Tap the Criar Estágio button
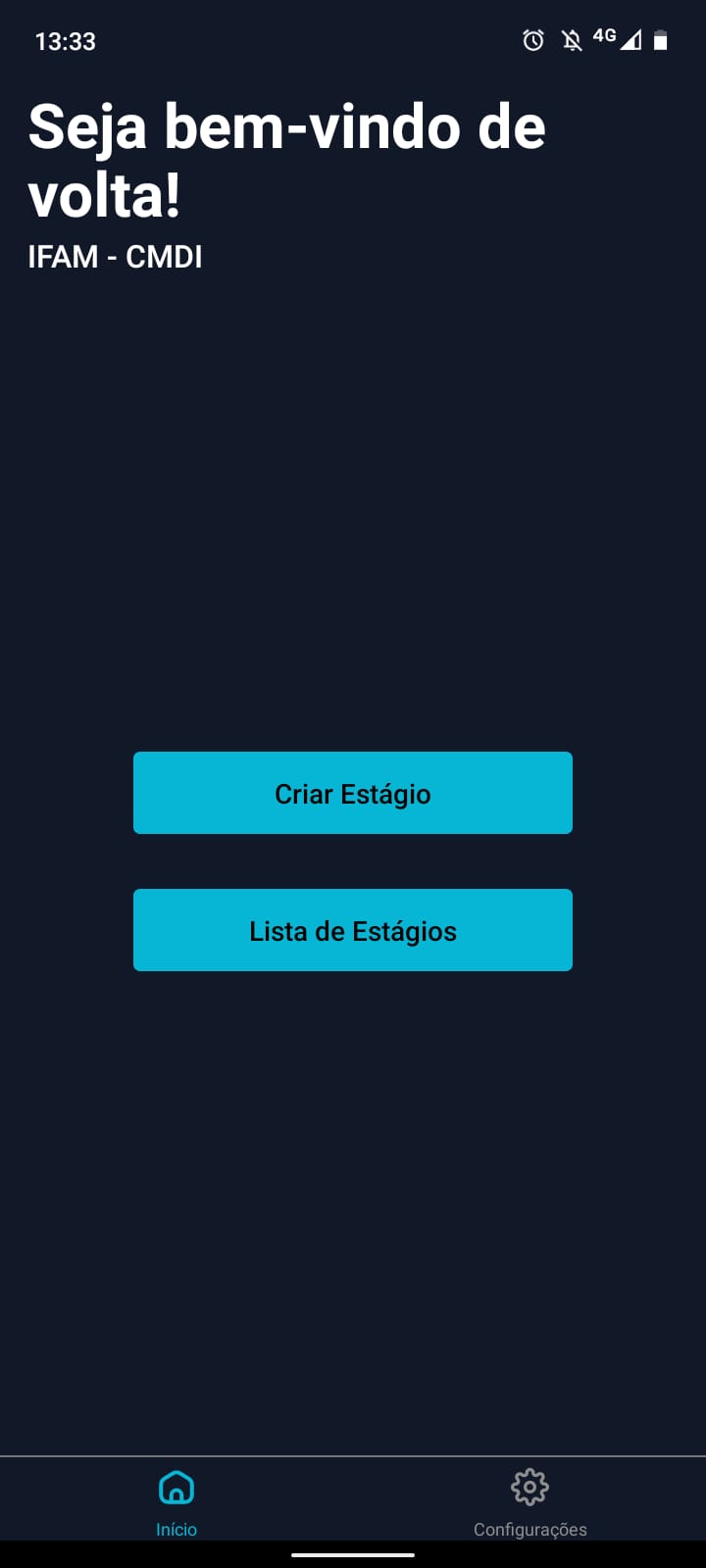Image resolution: width=706 pixels, height=1568 pixels. (353, 793)
